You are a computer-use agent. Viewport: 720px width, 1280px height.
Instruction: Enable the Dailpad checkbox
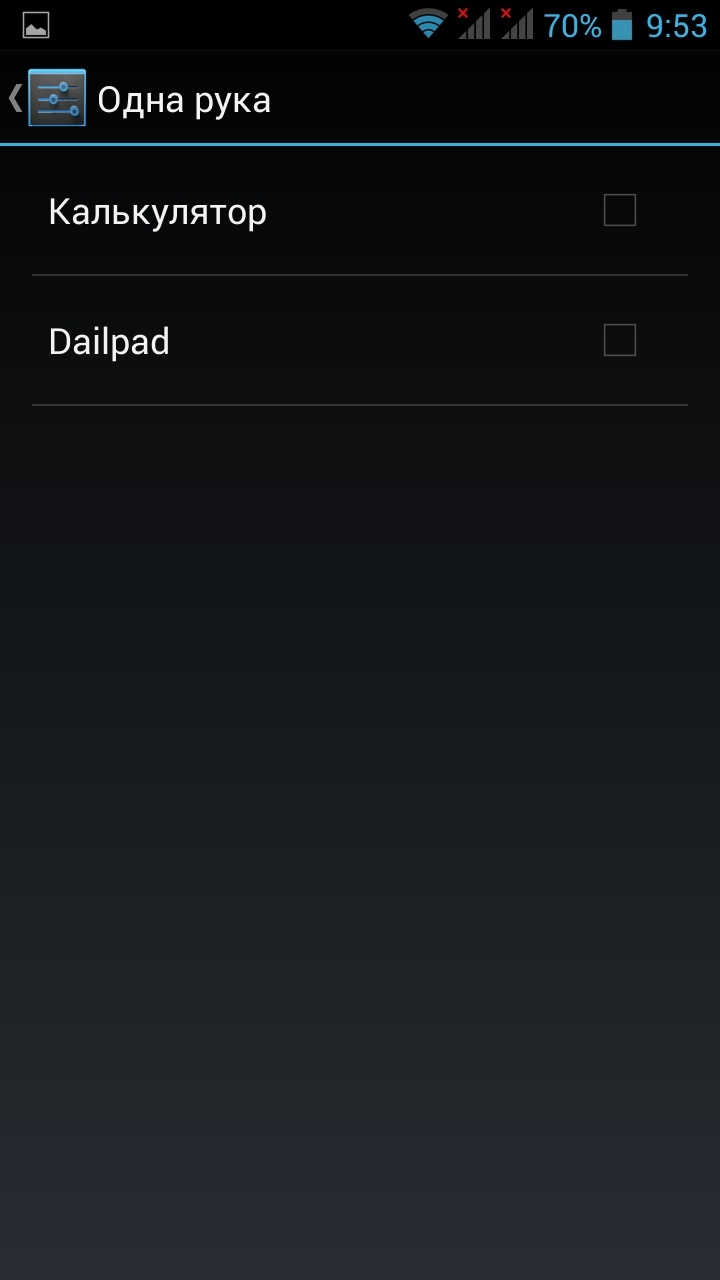tap(619, 341)
